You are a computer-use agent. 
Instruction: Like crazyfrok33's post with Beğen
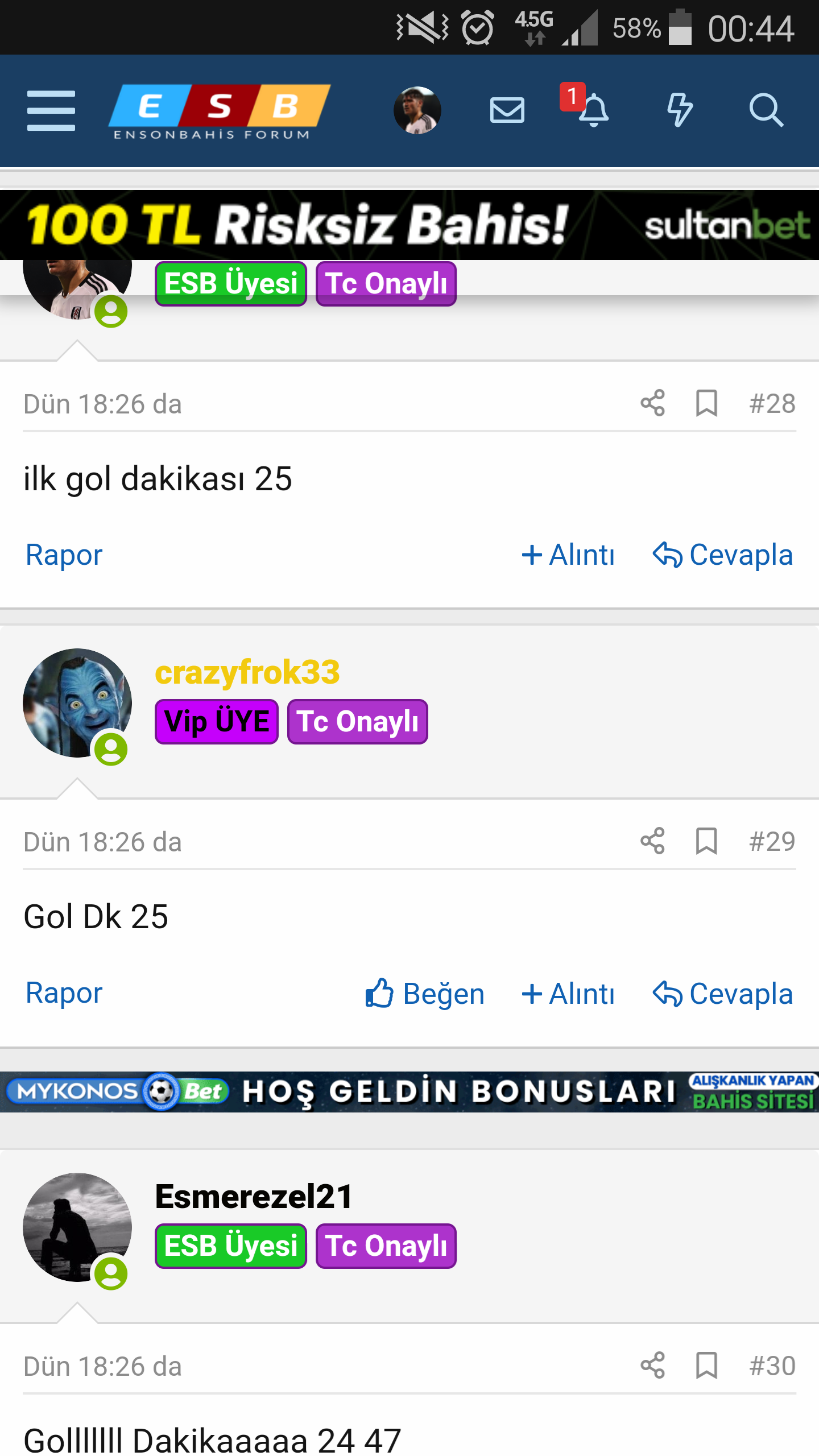click(x=424, y=994)
